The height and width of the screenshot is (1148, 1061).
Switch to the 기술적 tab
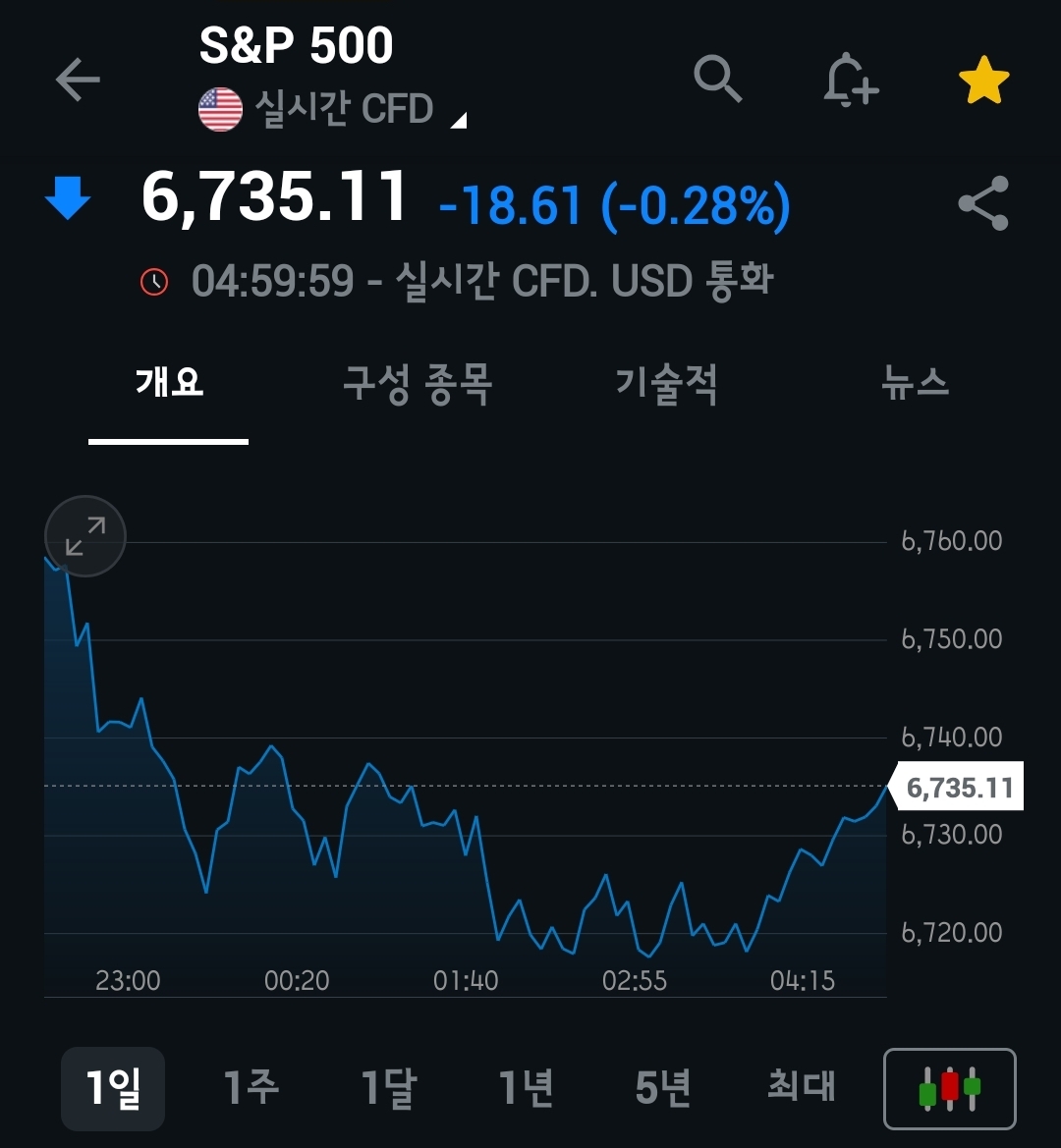[x=666, y=382]
